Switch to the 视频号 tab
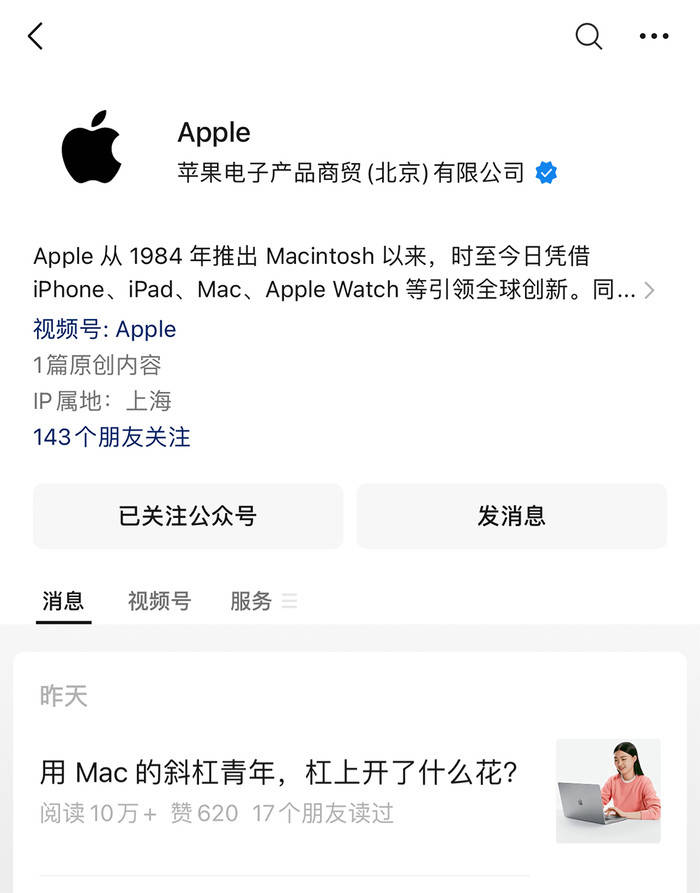 click(x=159, y=601)
